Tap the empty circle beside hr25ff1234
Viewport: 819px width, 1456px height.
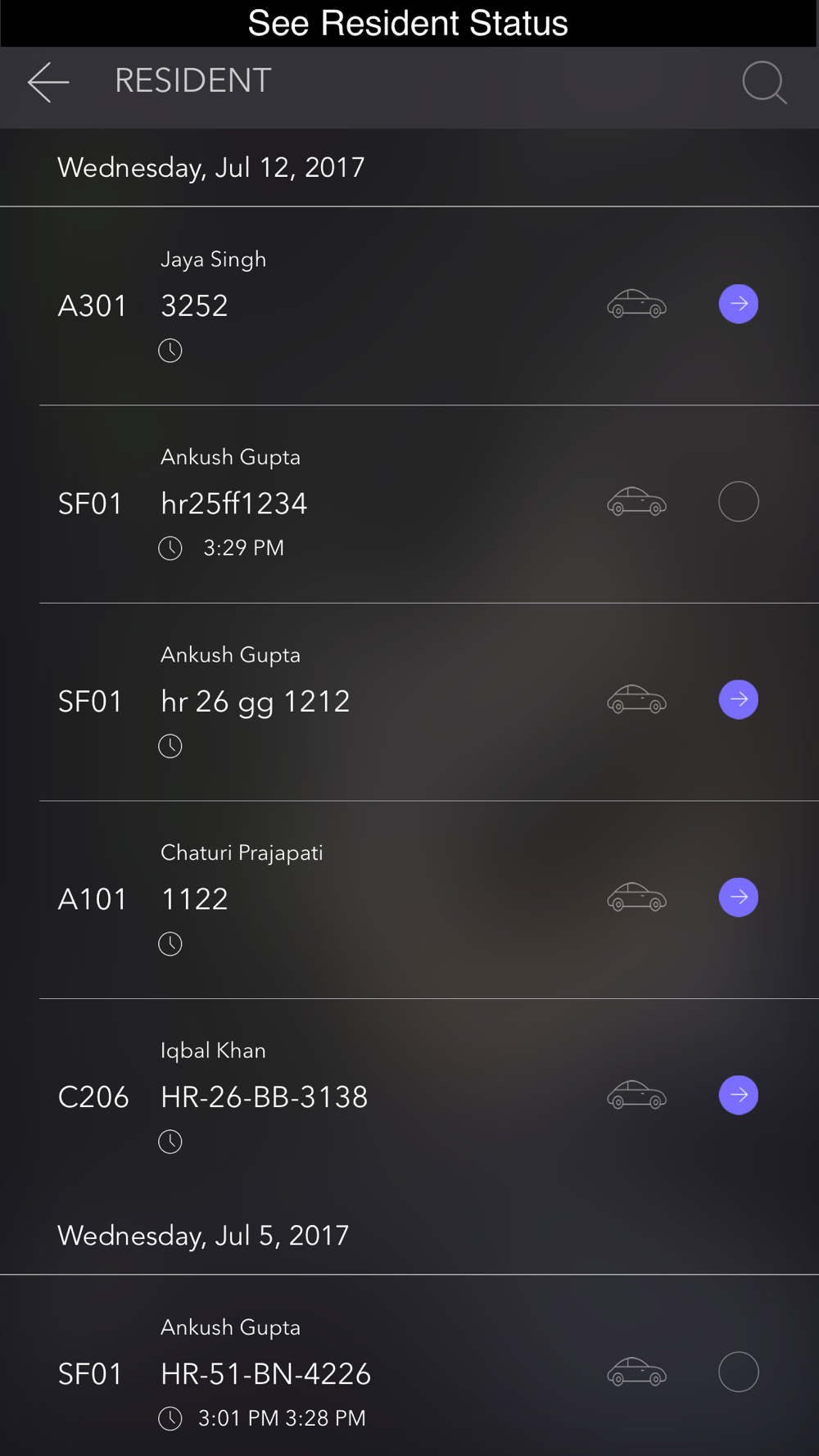tap(739, 502)
